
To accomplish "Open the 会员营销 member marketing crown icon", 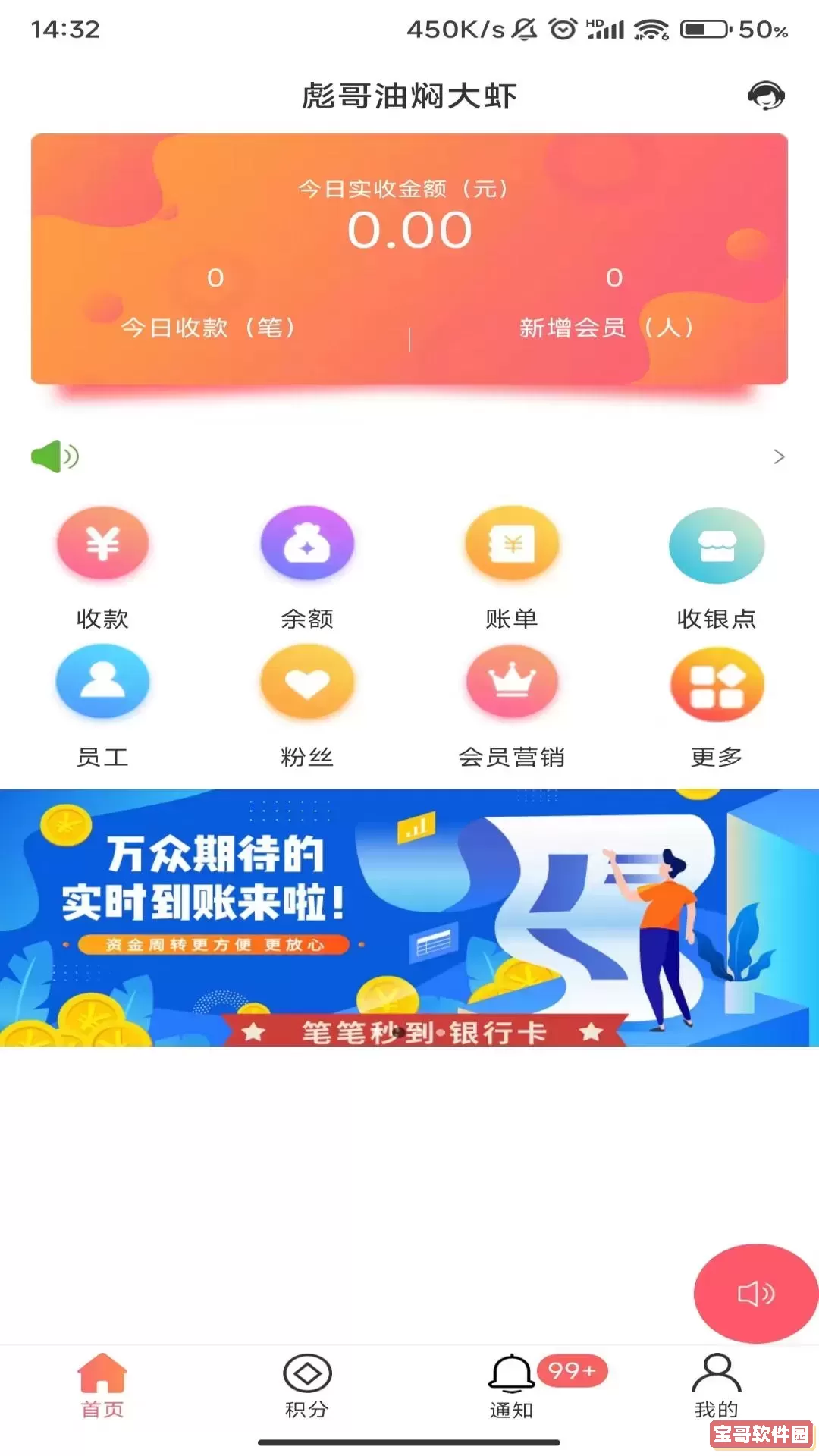I will (512, 681).
